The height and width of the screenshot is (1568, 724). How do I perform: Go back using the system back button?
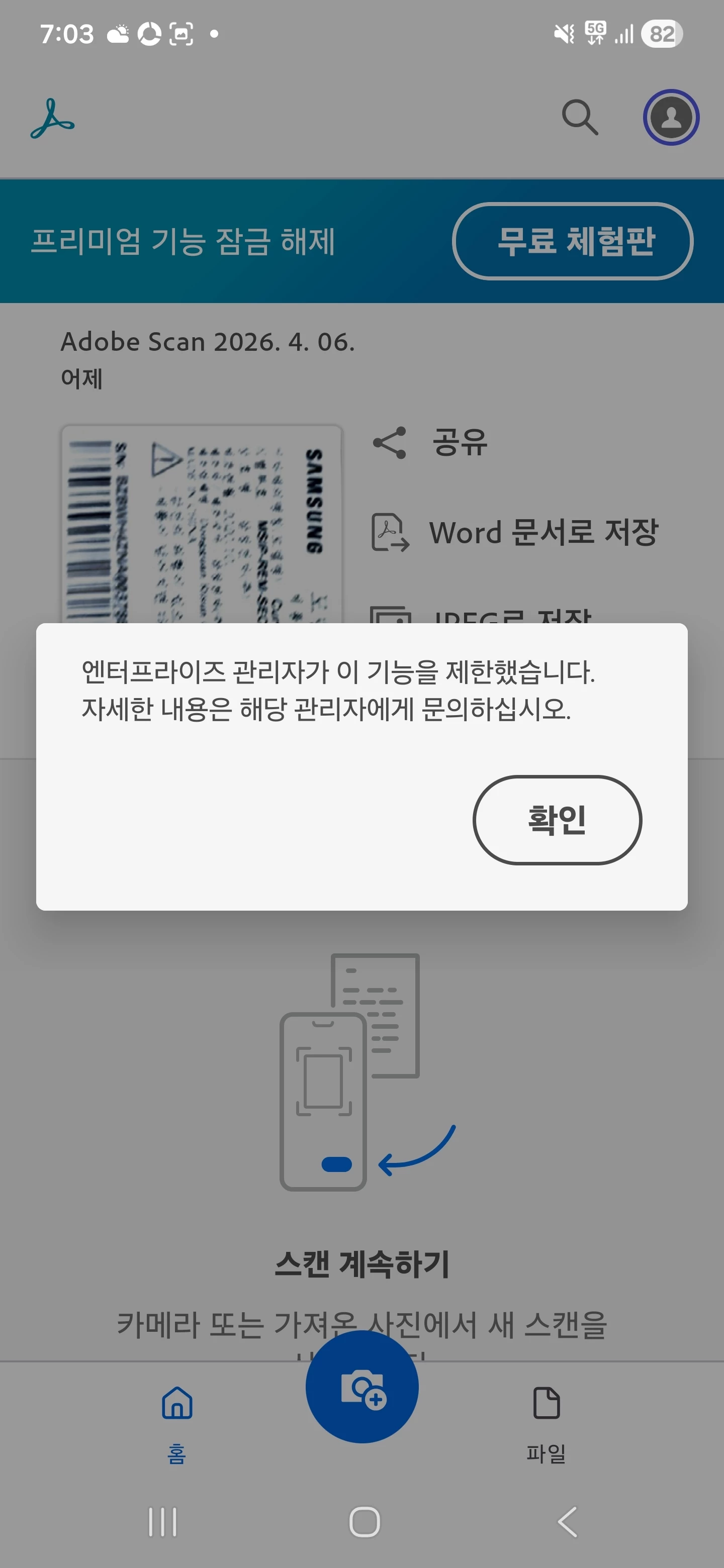(567, 1522)
